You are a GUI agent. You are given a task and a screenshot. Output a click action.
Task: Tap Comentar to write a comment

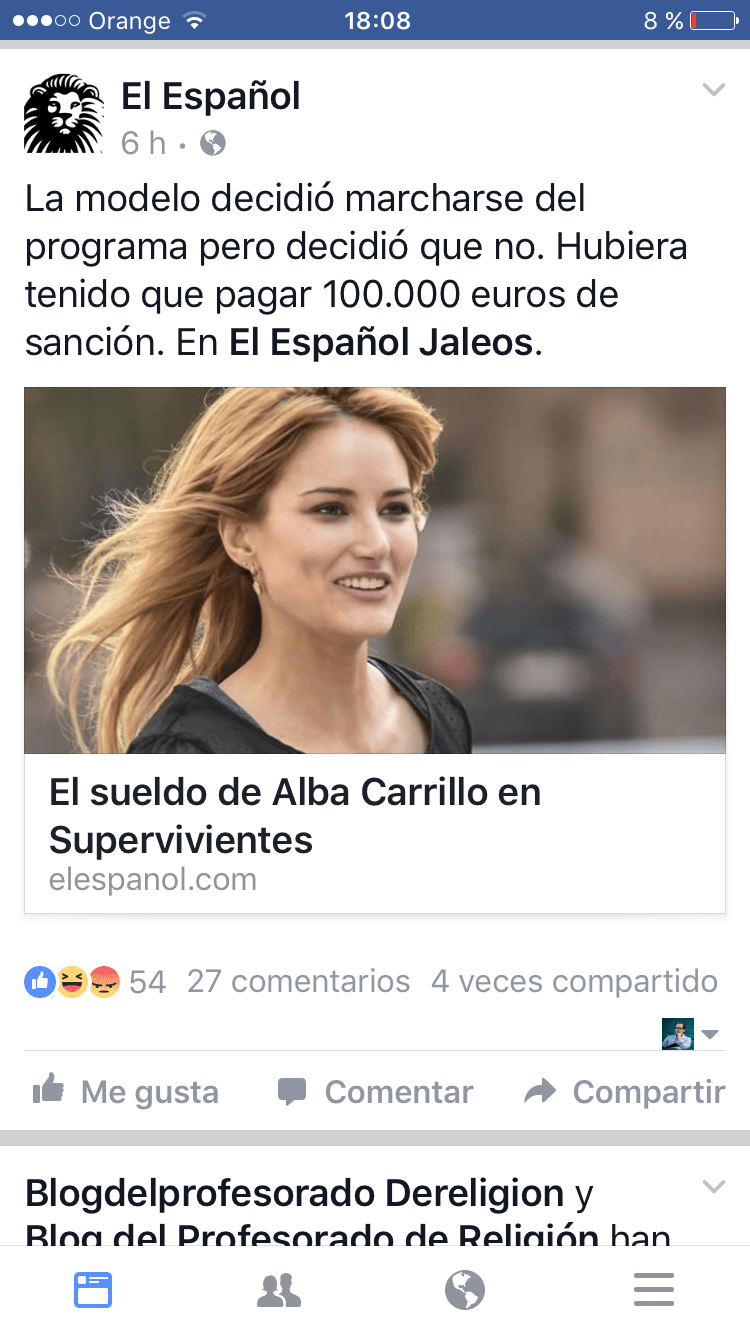[x=375, y=1091]
